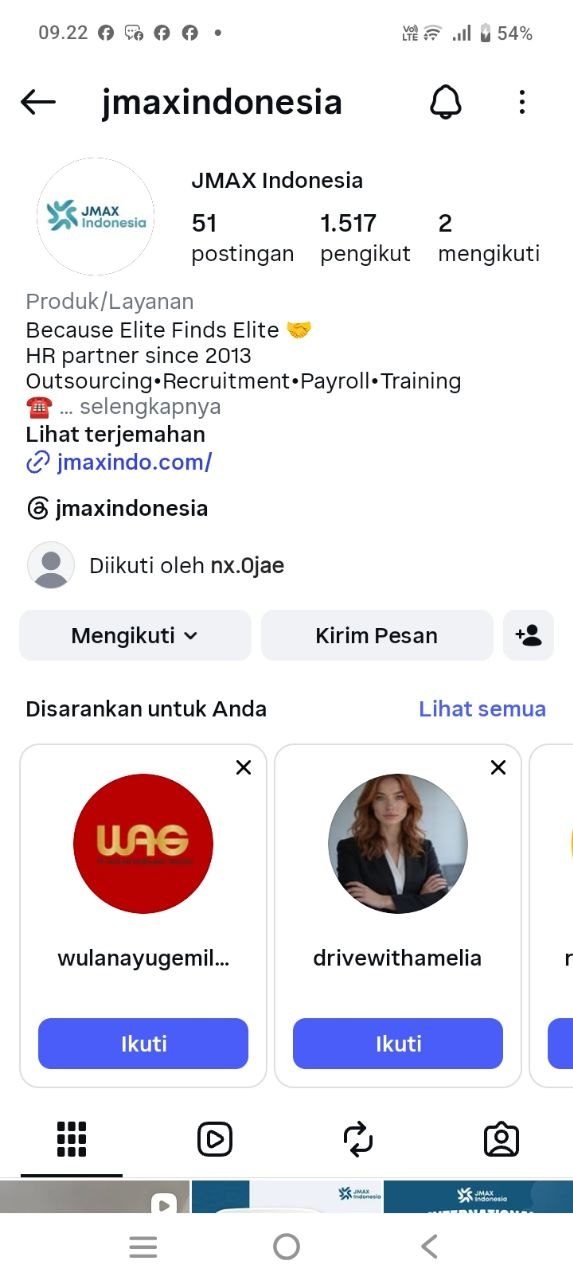The image size is (573, 1280).
Task: Open Lihat semua suggestions
Action: pos(482,709)
